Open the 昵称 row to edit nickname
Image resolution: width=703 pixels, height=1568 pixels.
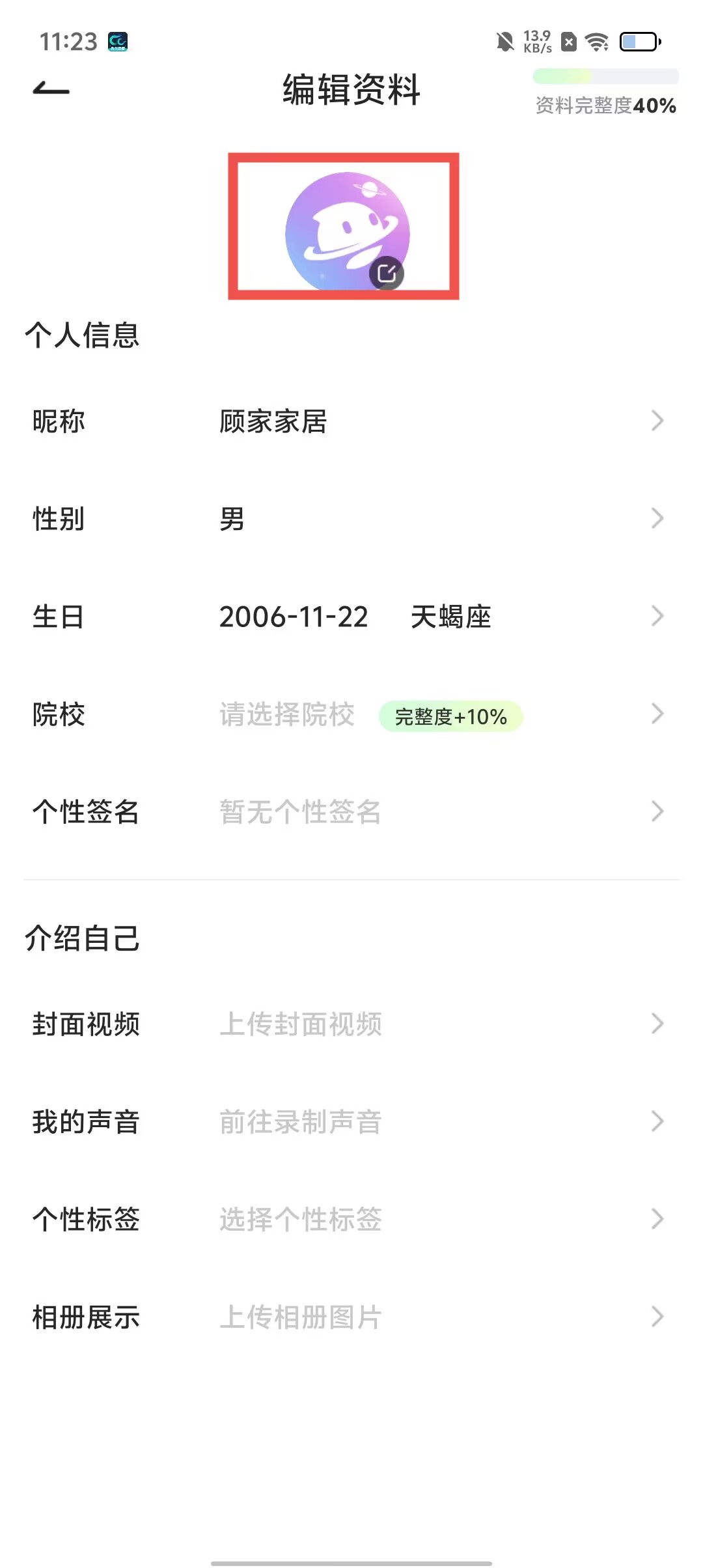pyautogui.click(x=351, y=421)
